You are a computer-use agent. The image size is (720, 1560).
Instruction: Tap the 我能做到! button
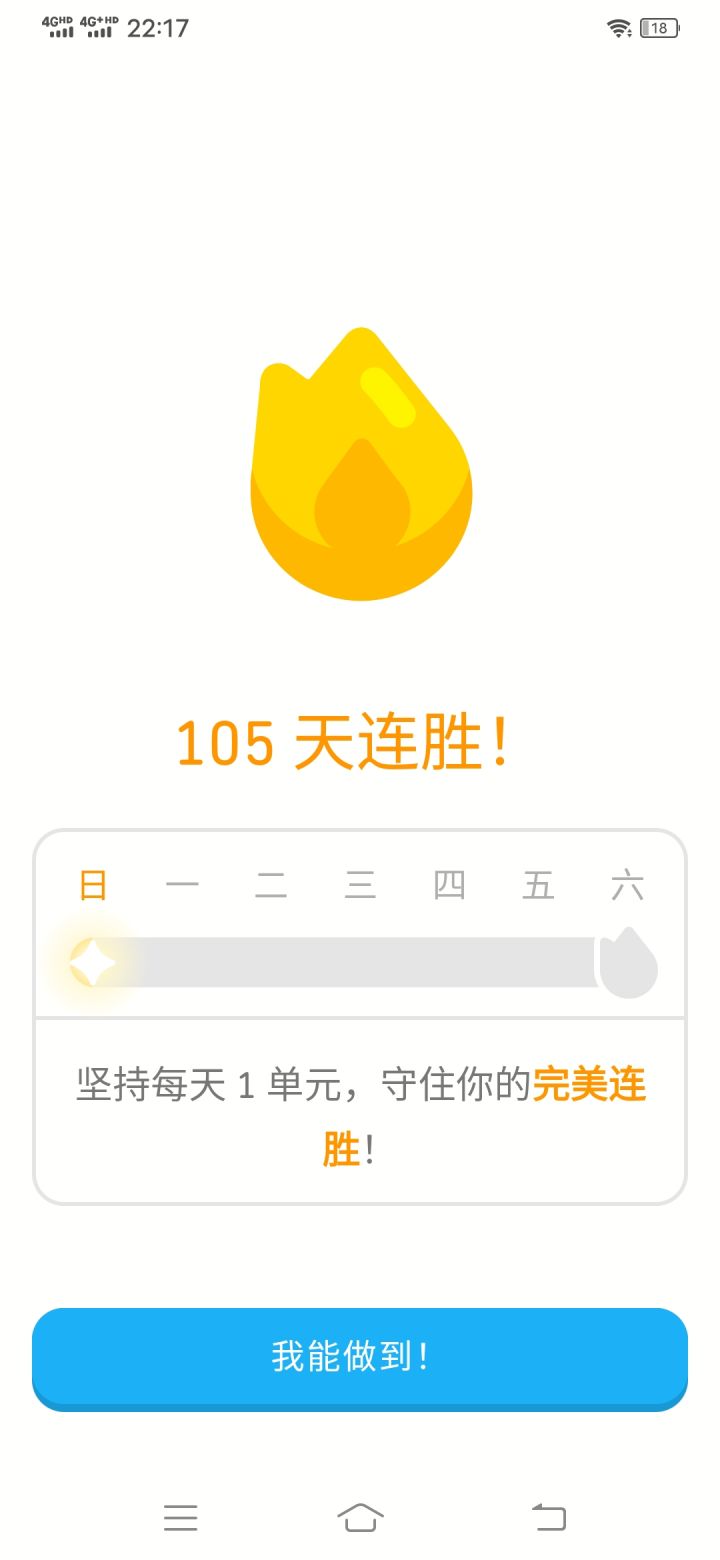(x=360, y=1358)
